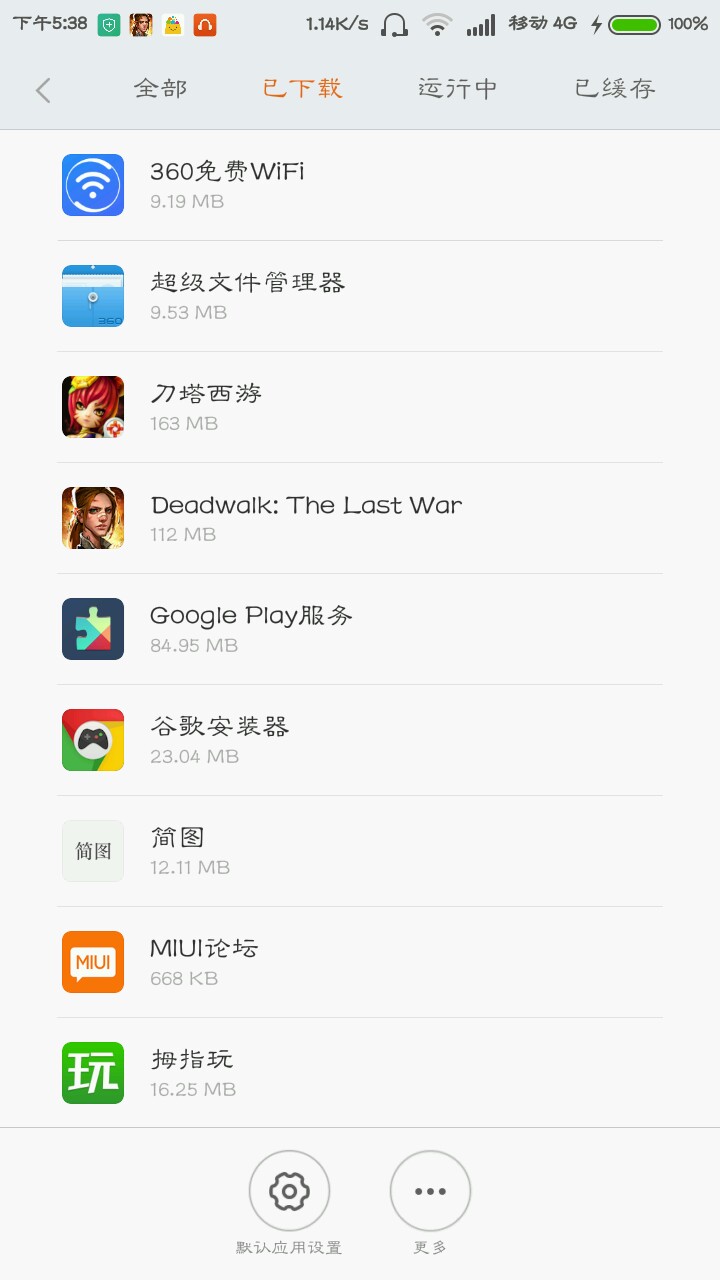Viewport: 720px width, 1280px height.
Task: Open 默认应用设置 gear button
Action: click(x=289, y=1191)
